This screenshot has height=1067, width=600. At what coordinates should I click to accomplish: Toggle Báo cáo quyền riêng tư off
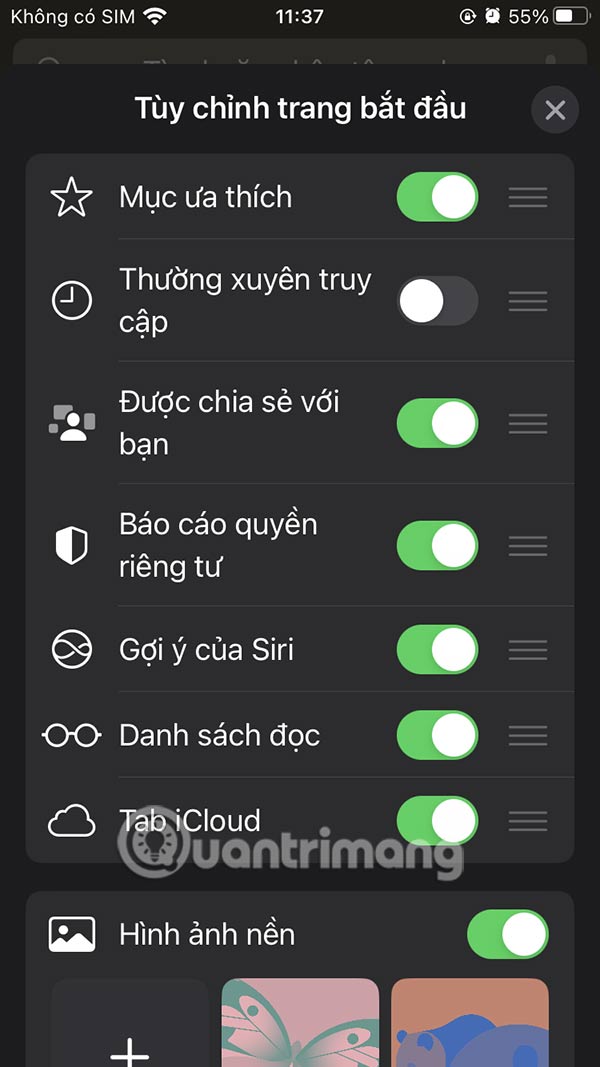pyautogui.click(x=437, y=545)
